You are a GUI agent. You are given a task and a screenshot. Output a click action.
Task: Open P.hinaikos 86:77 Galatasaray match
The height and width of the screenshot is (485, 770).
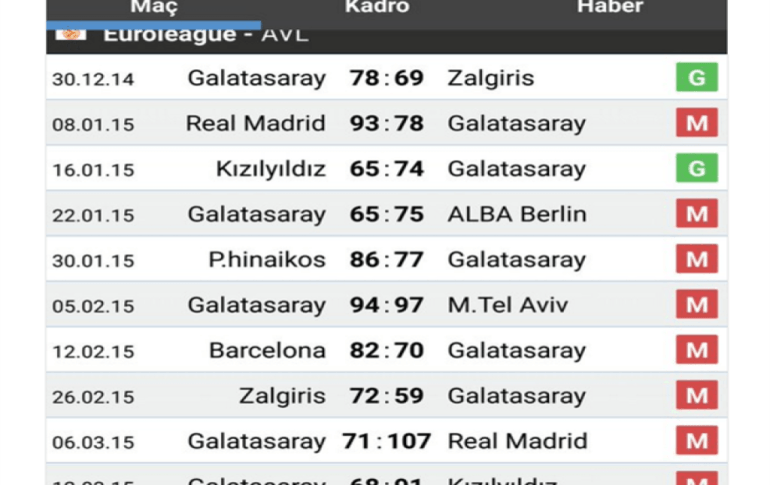386,260
